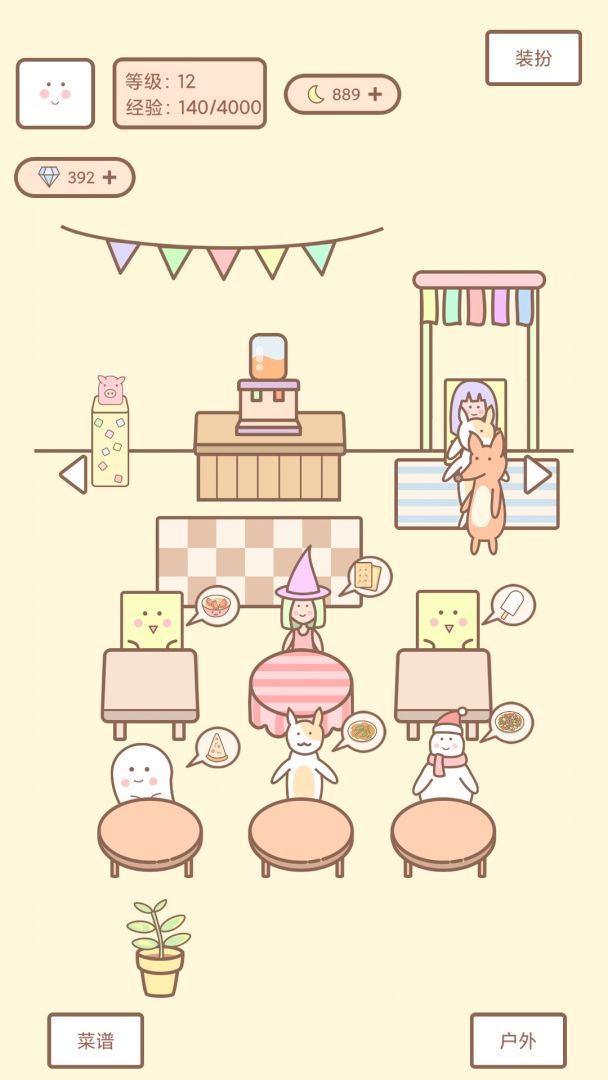This screenshot has width=608, height=1080.
Task: Tap the juice dispenser on the counter
Action: [268, 385]
